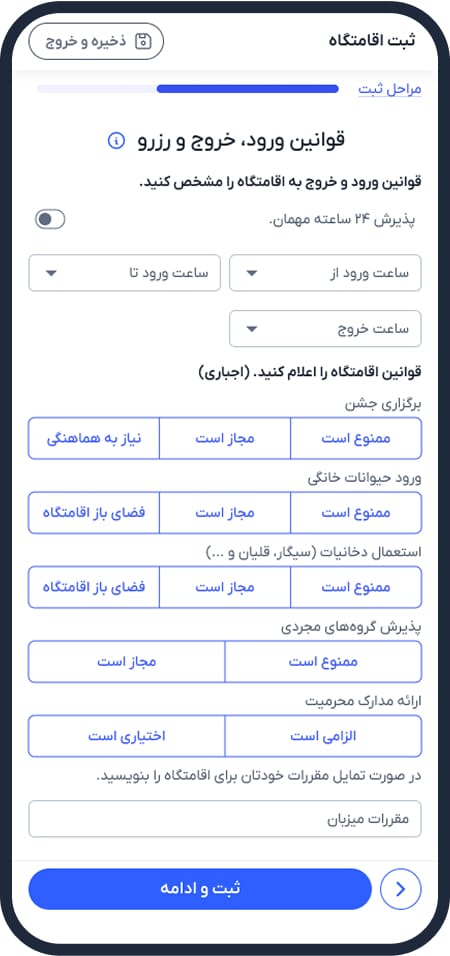Open the ساعت خروج dropdown

(x=325, y=329)
